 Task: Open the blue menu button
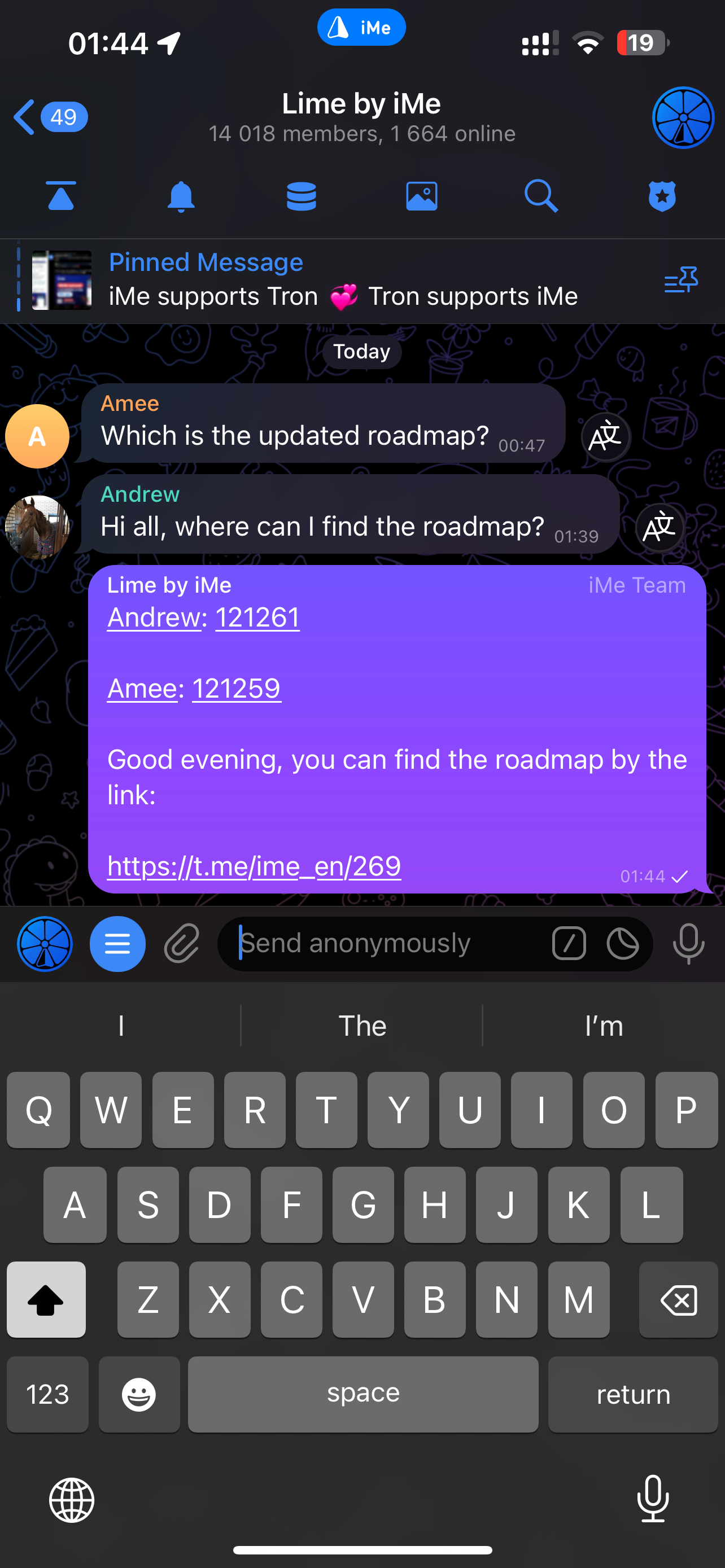[117, 944]
